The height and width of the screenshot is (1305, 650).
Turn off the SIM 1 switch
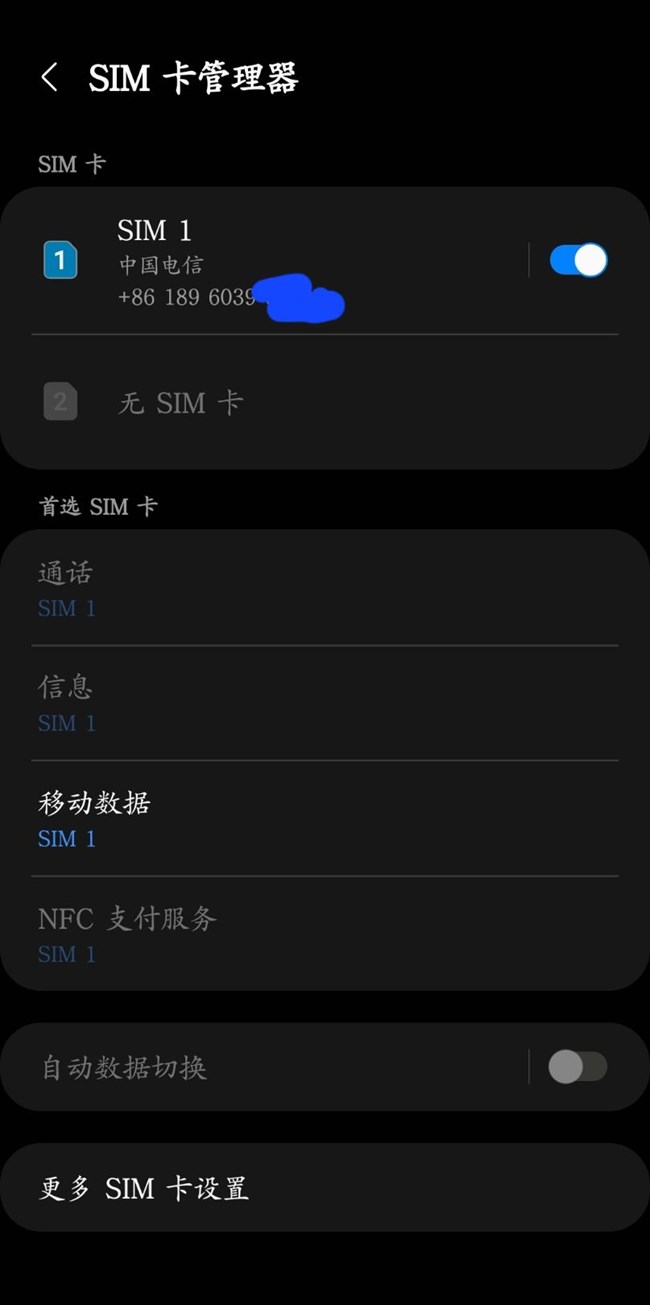coord(578,261)
